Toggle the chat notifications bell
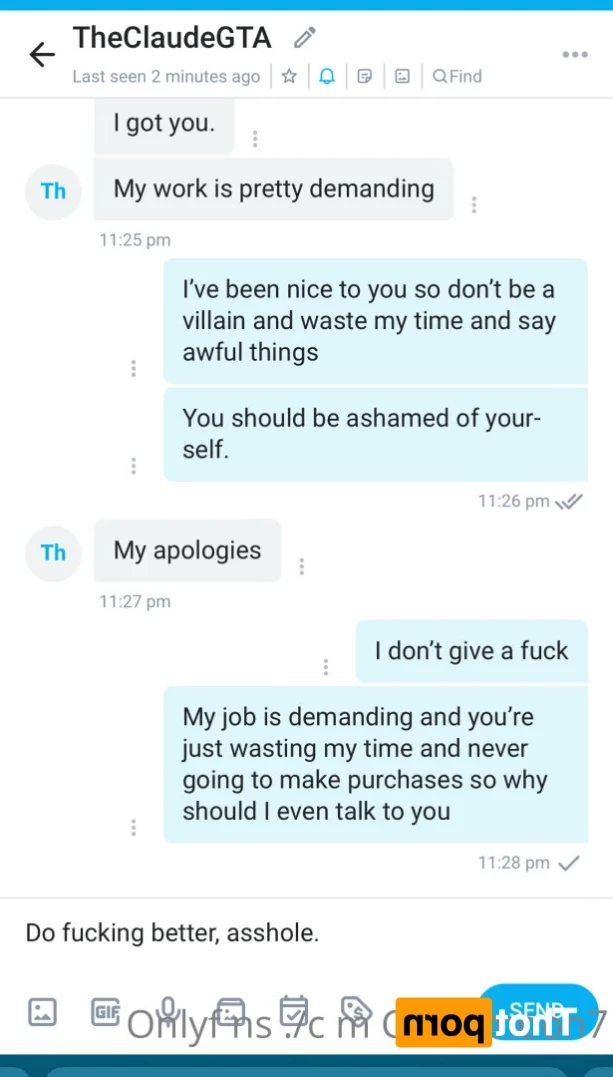The height and width of the screenshot is (1077, 613). [x=326, y=76]
